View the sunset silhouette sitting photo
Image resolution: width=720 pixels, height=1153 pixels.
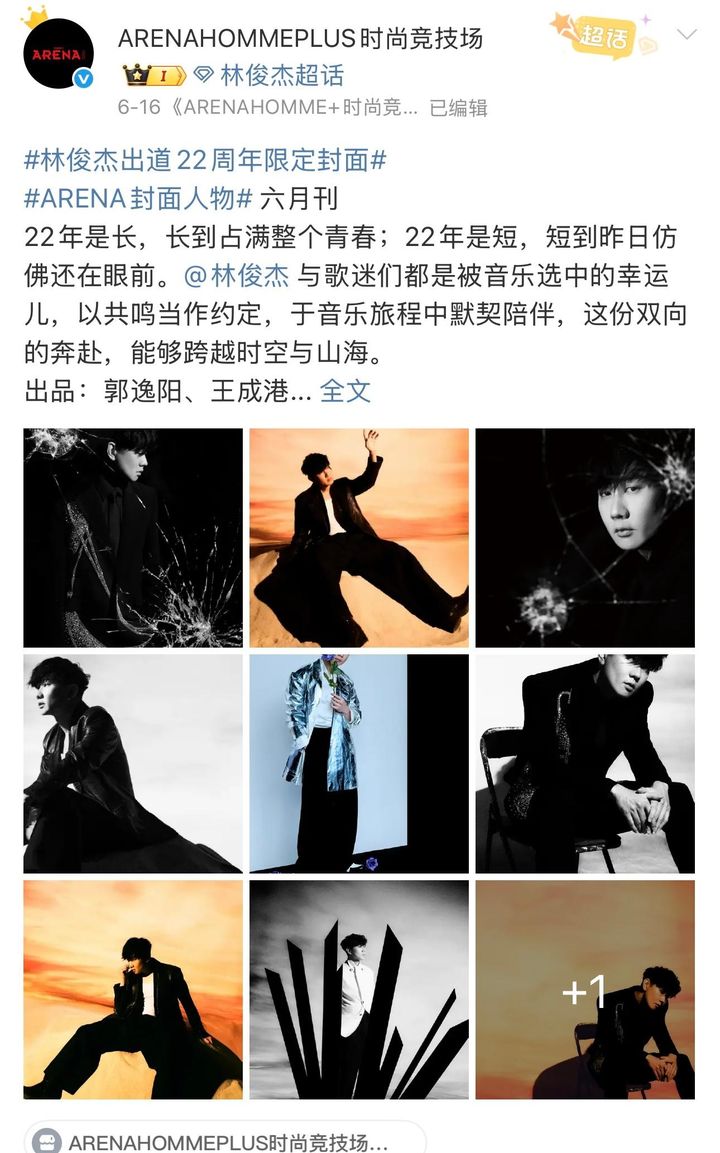click(x=133, y=990)
